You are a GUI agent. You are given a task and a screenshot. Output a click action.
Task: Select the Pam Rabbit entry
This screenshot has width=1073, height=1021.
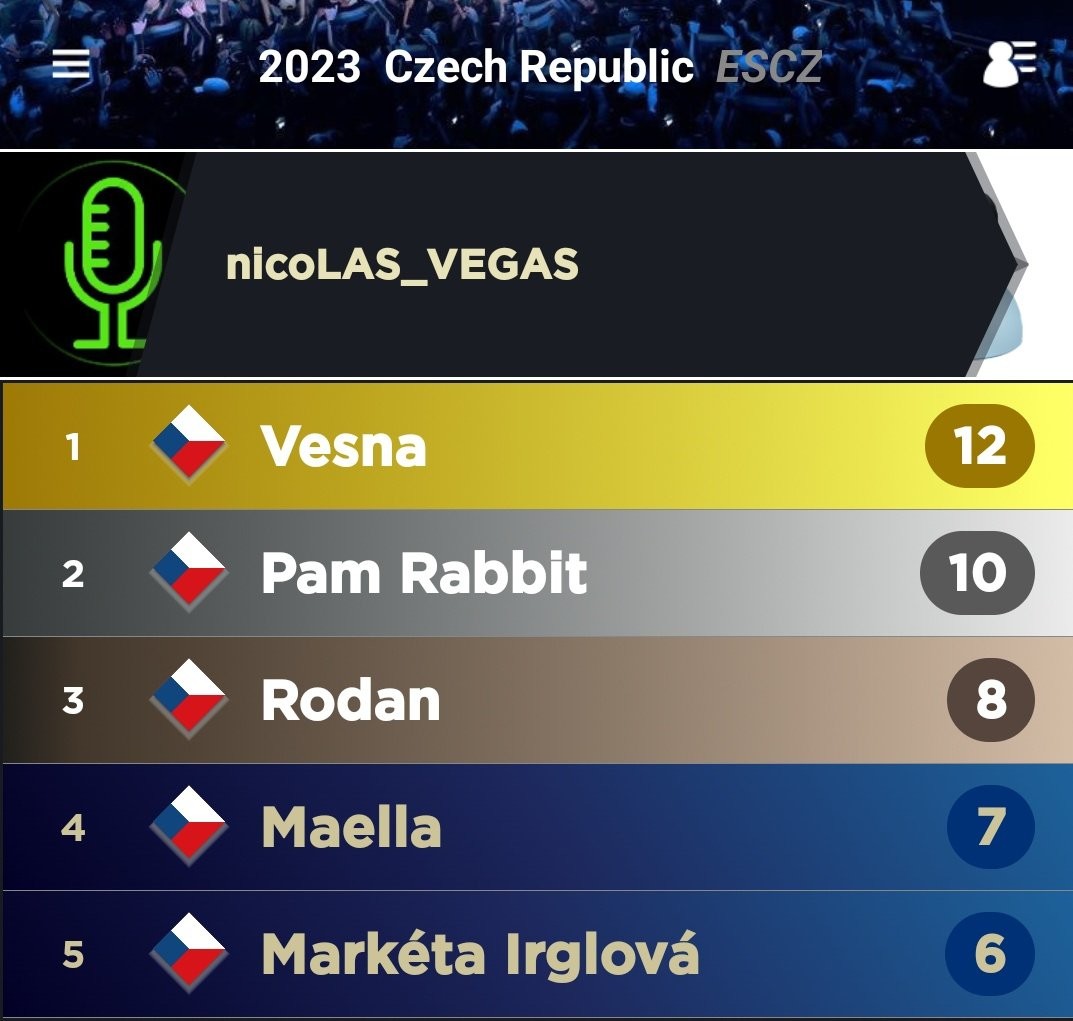pos(536,573)
